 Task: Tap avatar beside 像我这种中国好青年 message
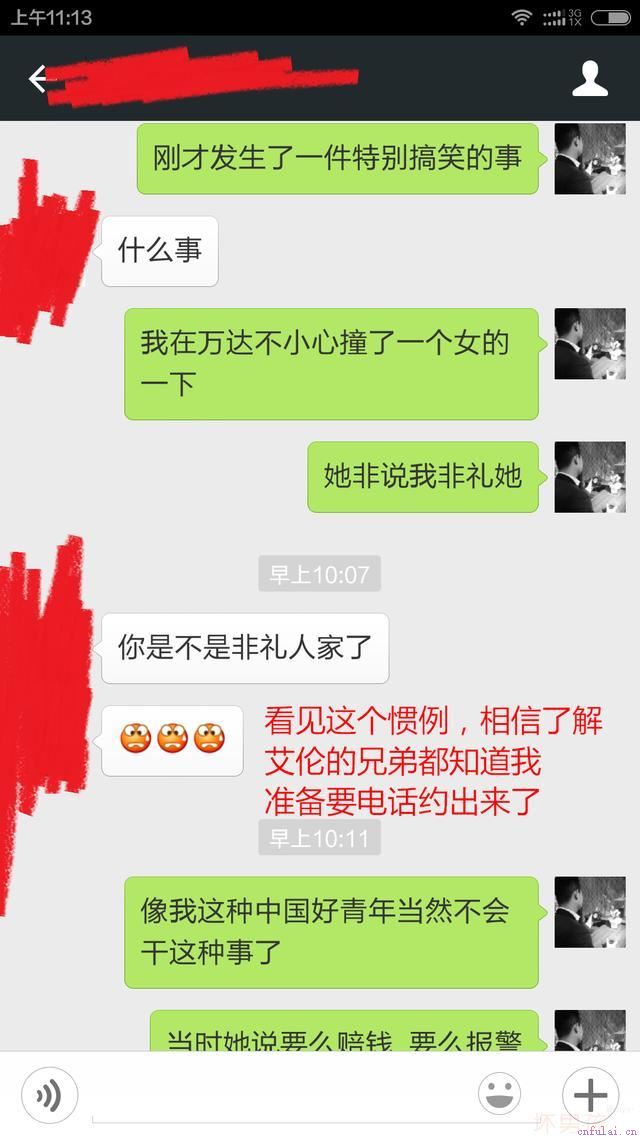(590, 912)
